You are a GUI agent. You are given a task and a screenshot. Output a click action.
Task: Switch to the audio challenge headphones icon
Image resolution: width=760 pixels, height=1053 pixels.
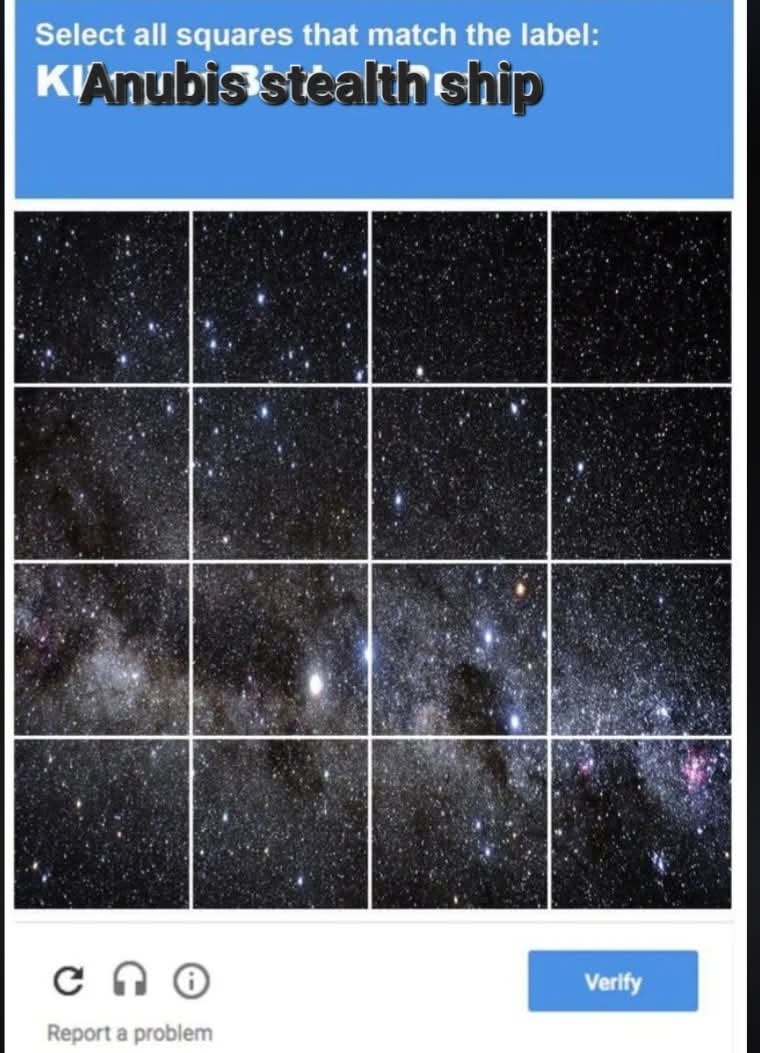coord(127,982)
